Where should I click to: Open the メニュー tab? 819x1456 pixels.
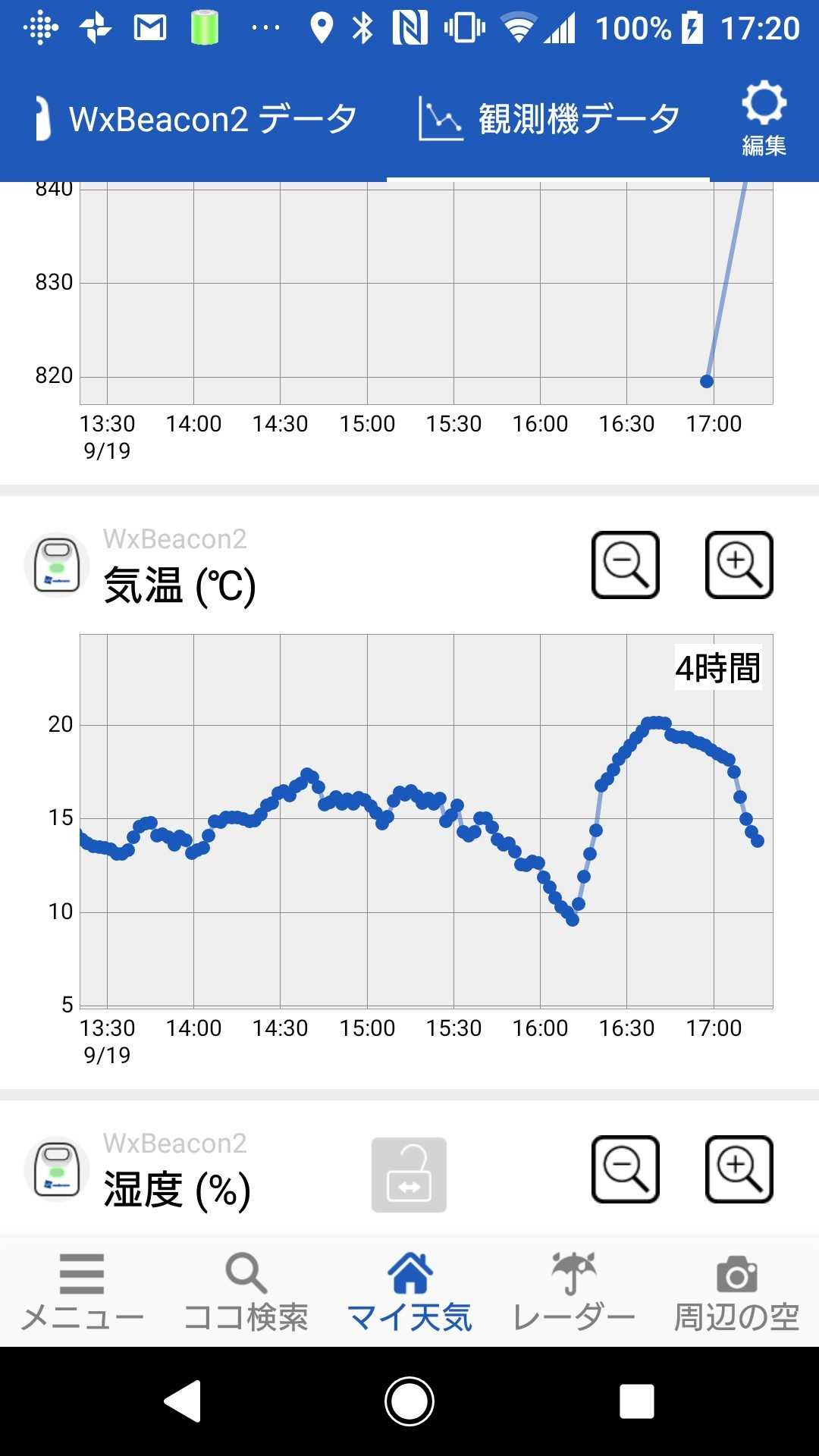click(82, 1292)
